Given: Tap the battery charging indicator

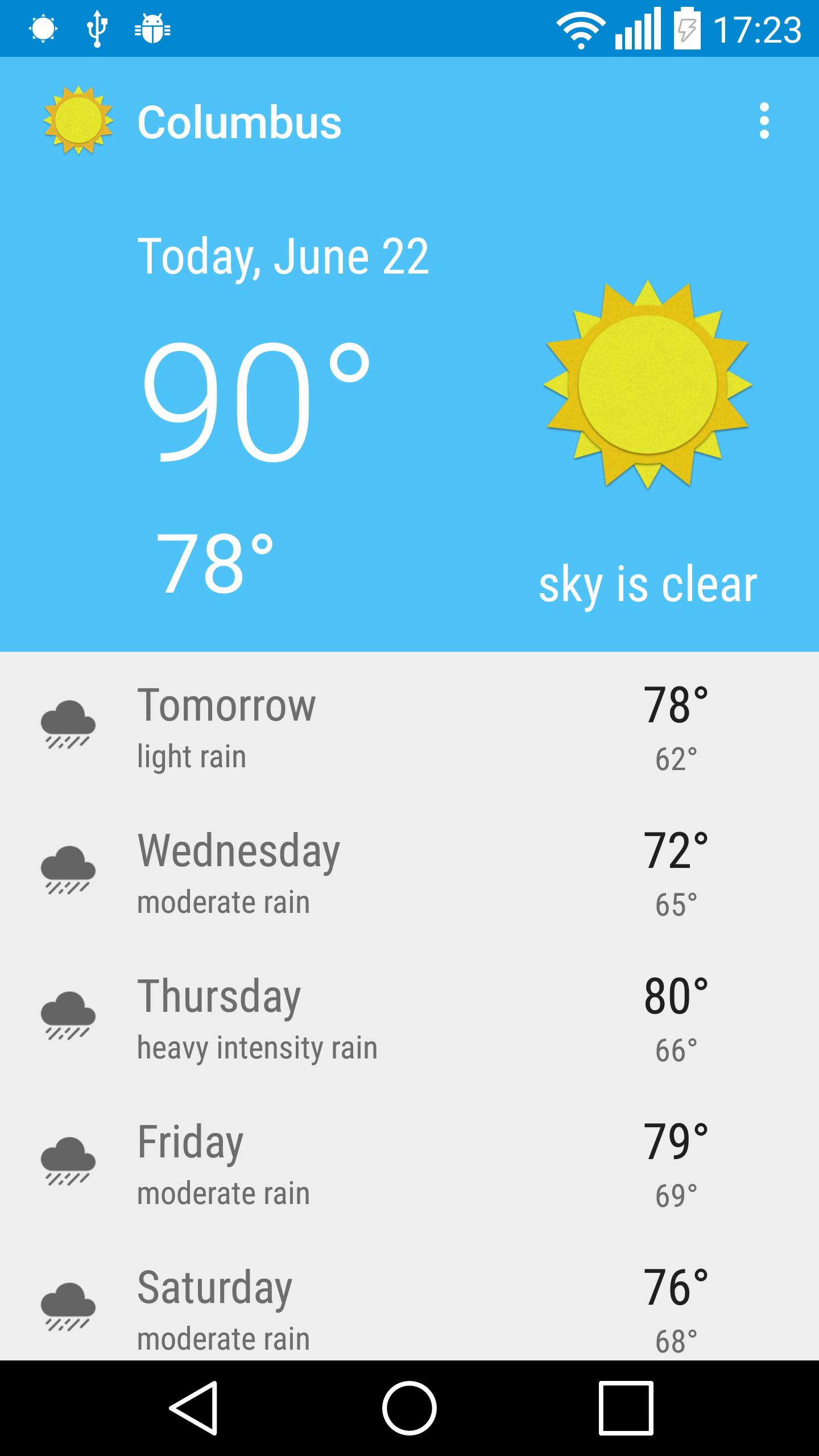Looking at the screenshot, I should 688,28.
